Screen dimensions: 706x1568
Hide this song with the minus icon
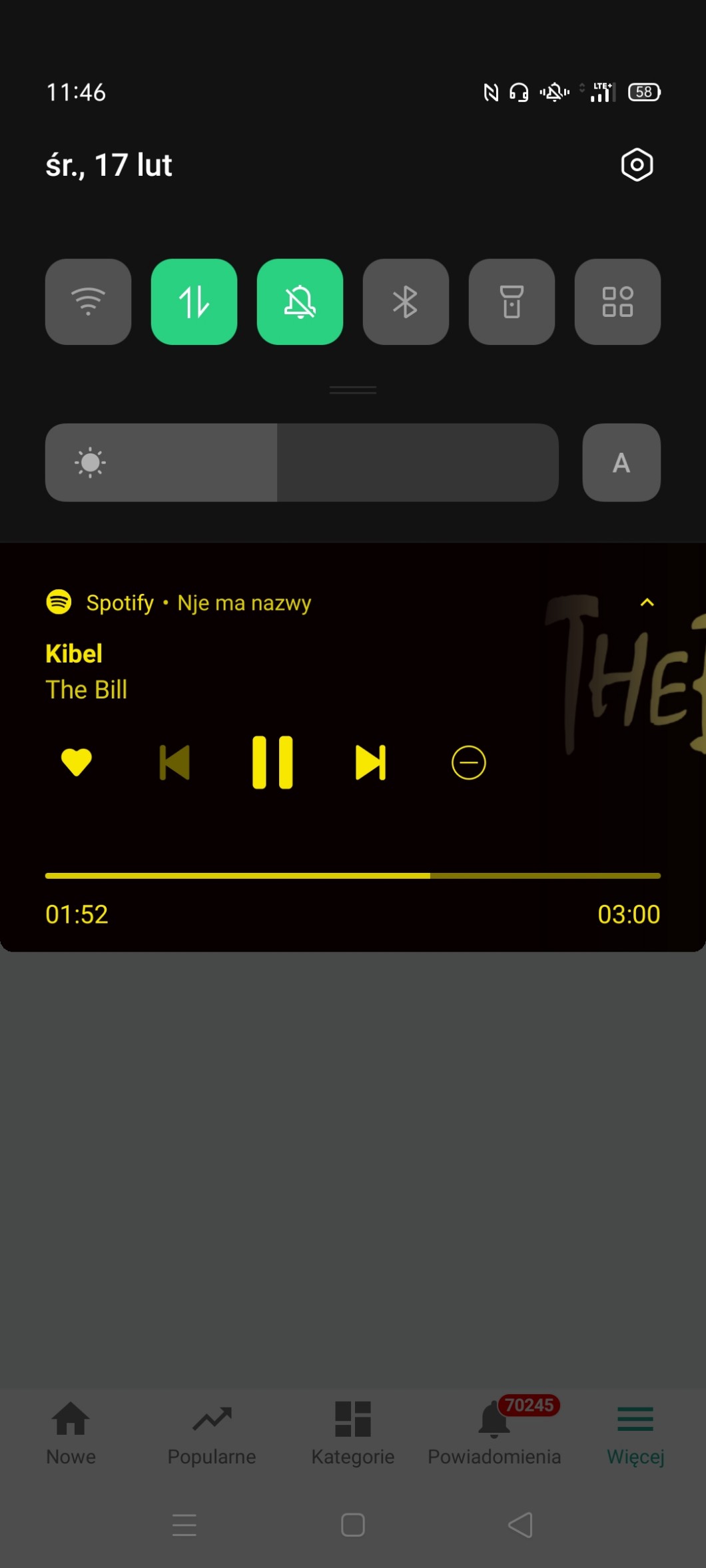pos(468,762)
